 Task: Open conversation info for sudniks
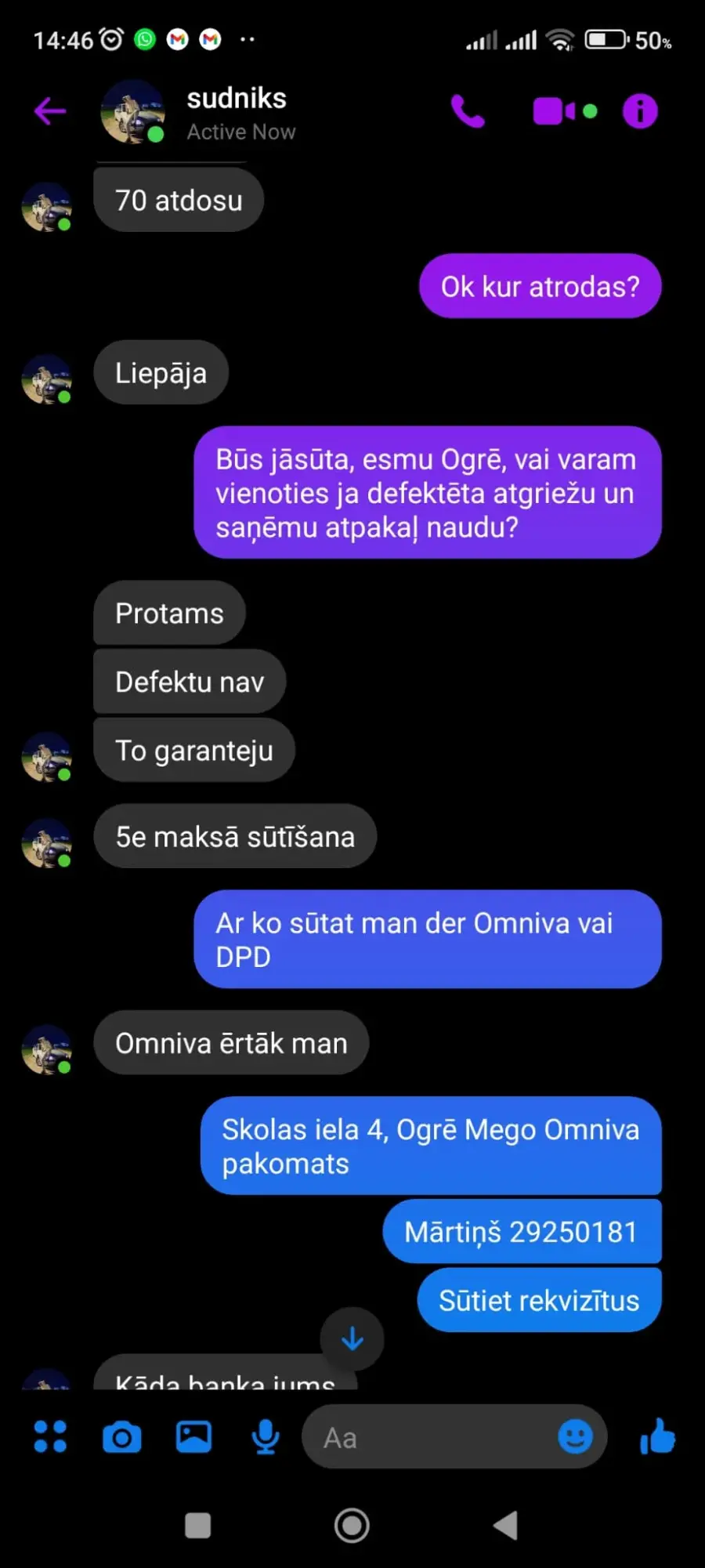640,111
